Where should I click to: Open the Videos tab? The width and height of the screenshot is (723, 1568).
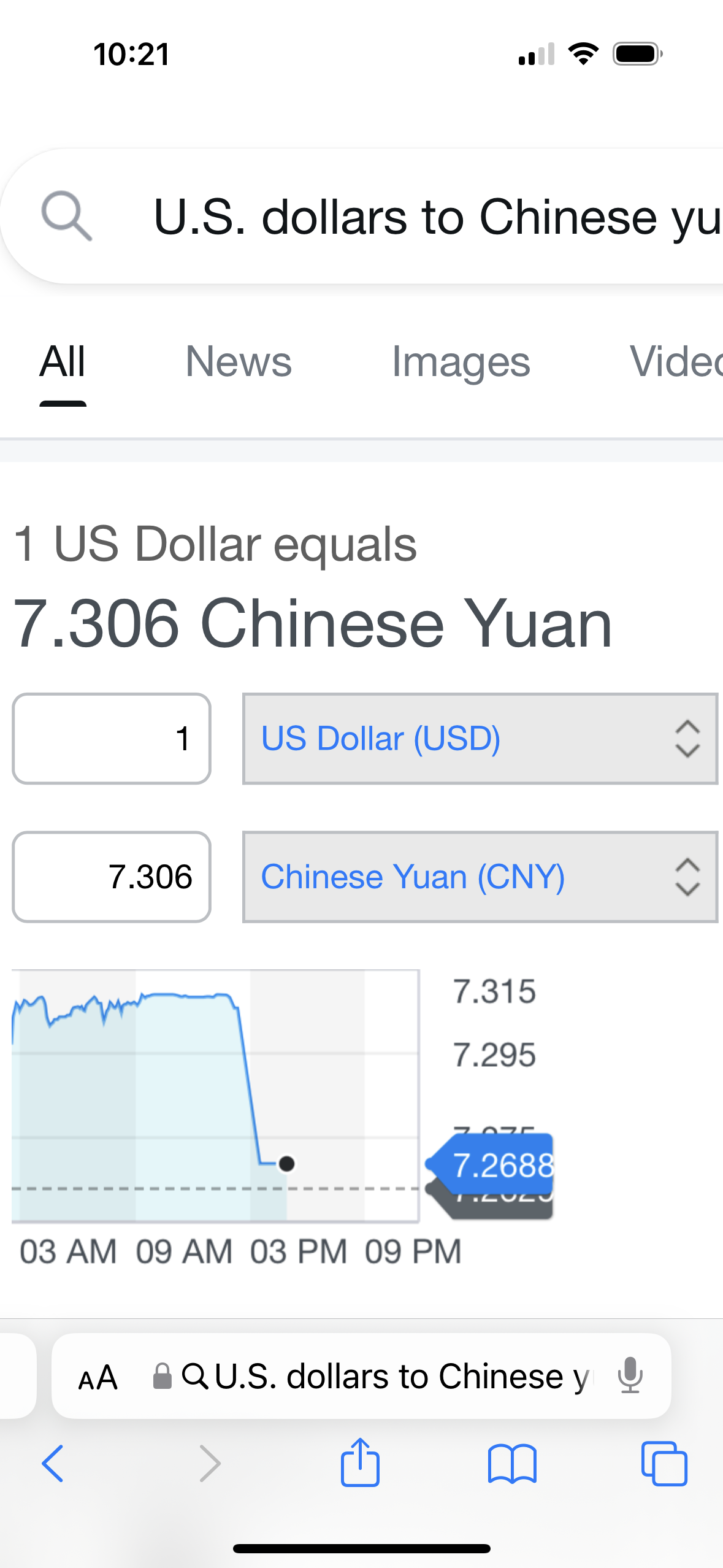[x=675, y=362]
